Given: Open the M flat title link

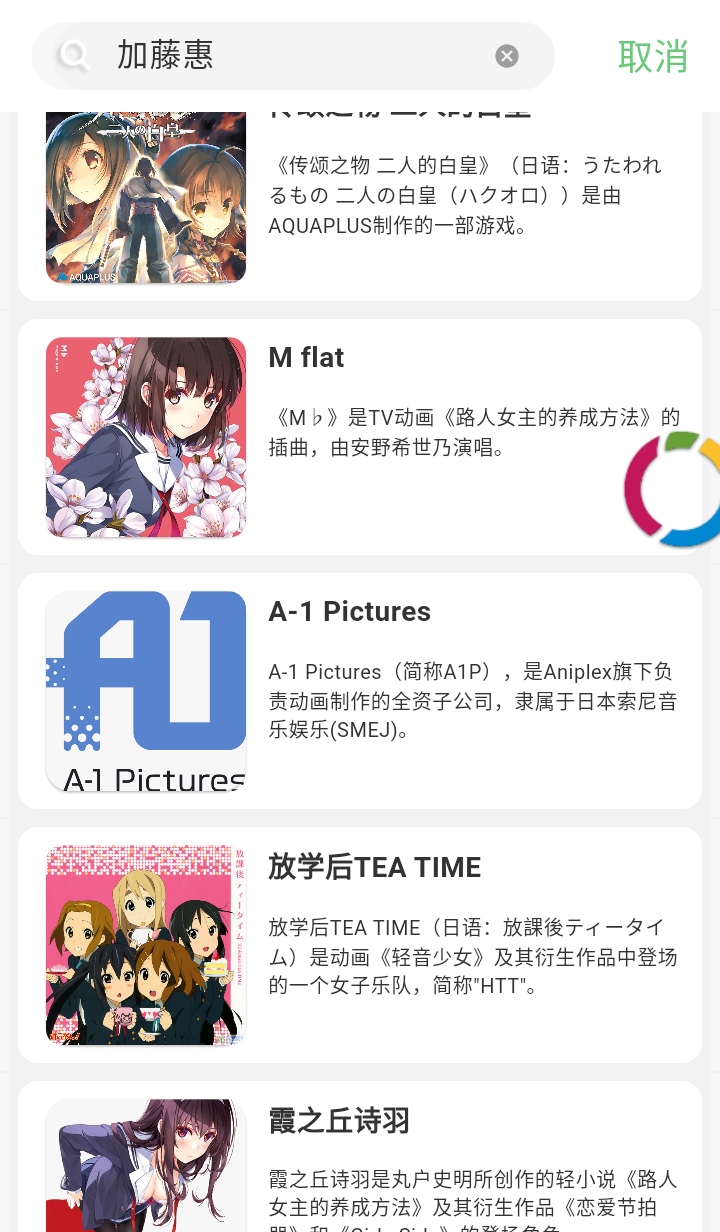Looking at the screenshot, I should [306, 357].
